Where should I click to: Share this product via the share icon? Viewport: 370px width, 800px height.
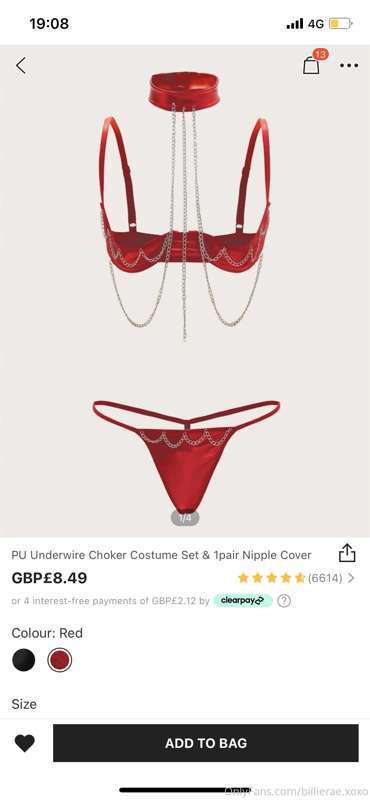pyautogui.click(x=347, y=553)
